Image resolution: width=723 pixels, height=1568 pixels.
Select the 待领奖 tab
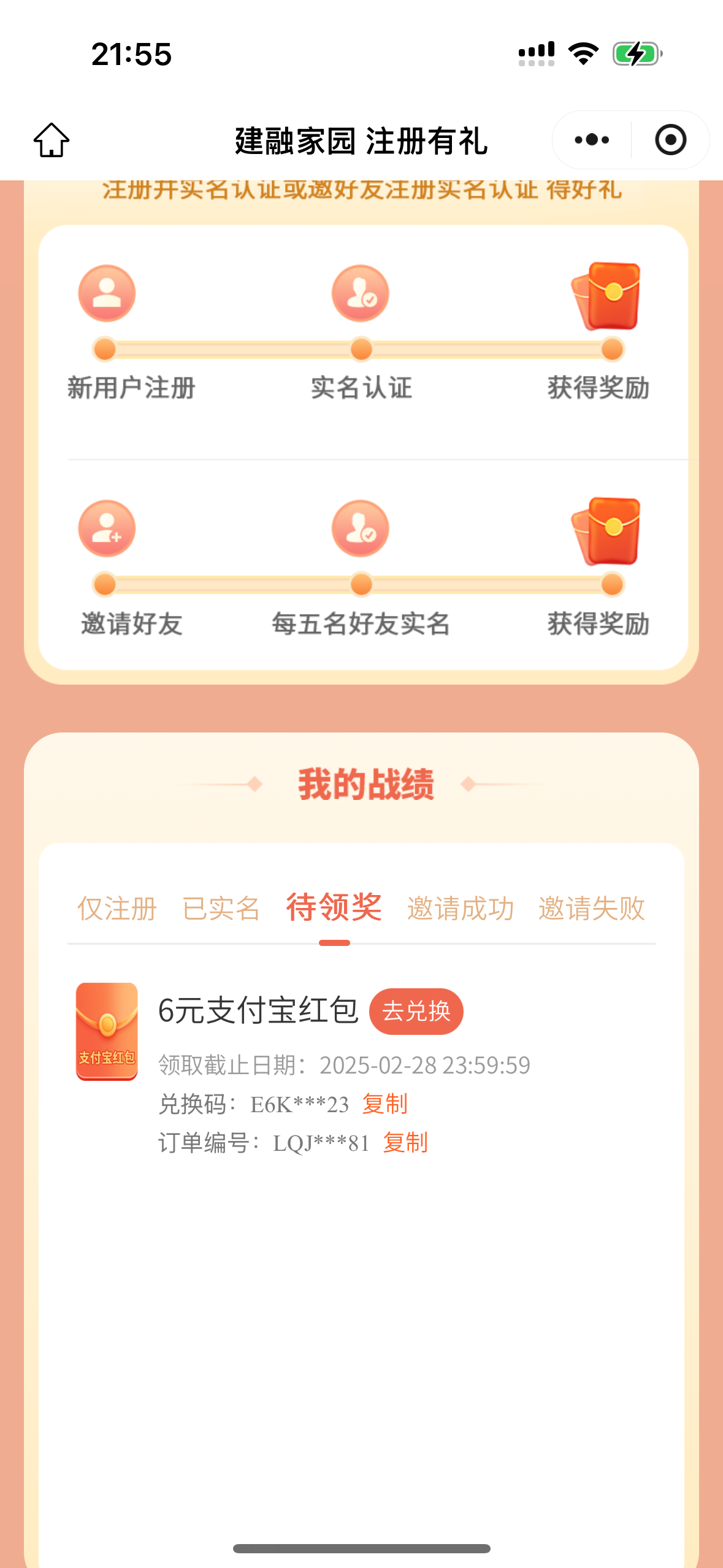click(x=334, y=908)
